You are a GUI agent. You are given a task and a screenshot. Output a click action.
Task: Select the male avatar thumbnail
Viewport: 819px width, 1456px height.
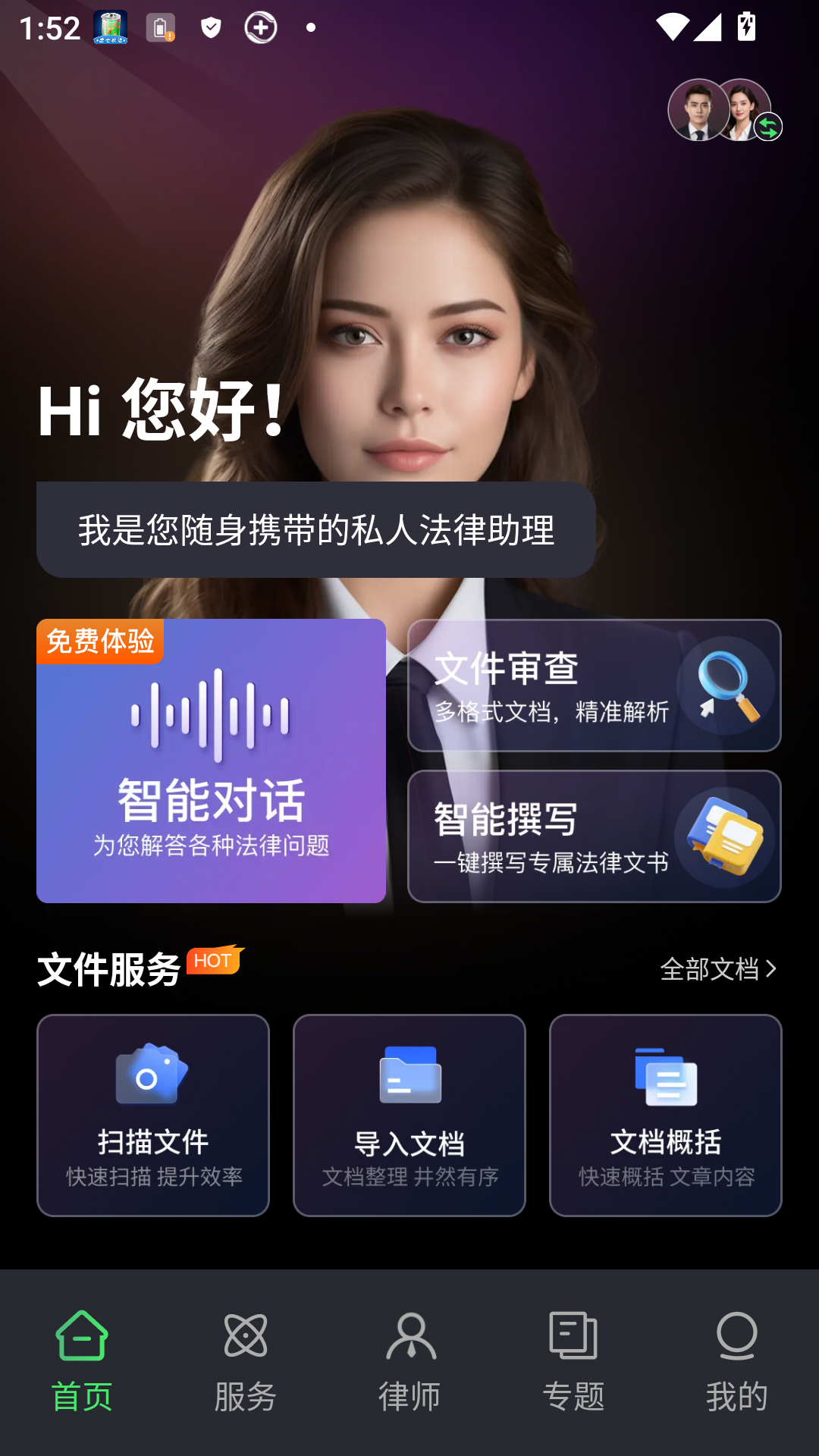pos(696,111)
